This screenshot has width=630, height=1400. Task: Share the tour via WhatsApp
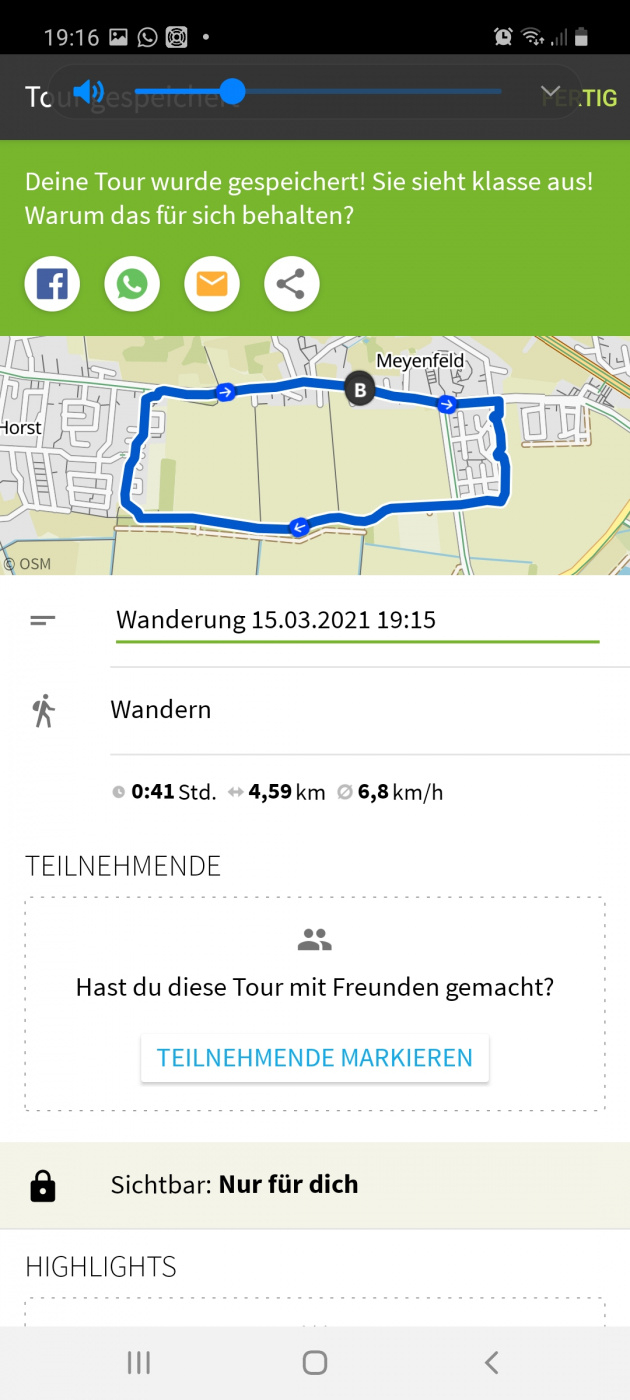coord(132,285)
